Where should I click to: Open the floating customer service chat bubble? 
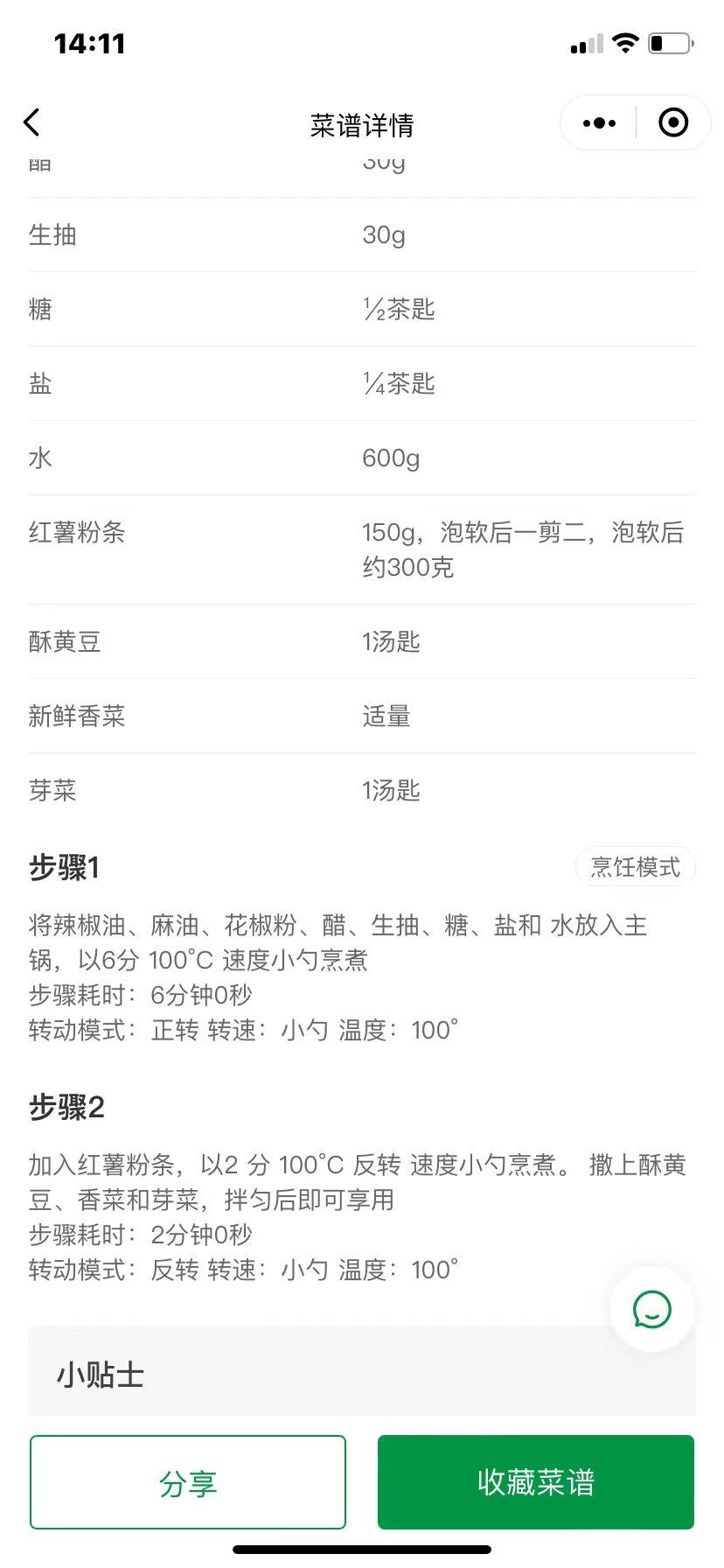pyautogui.click(x=651, y=1309)
